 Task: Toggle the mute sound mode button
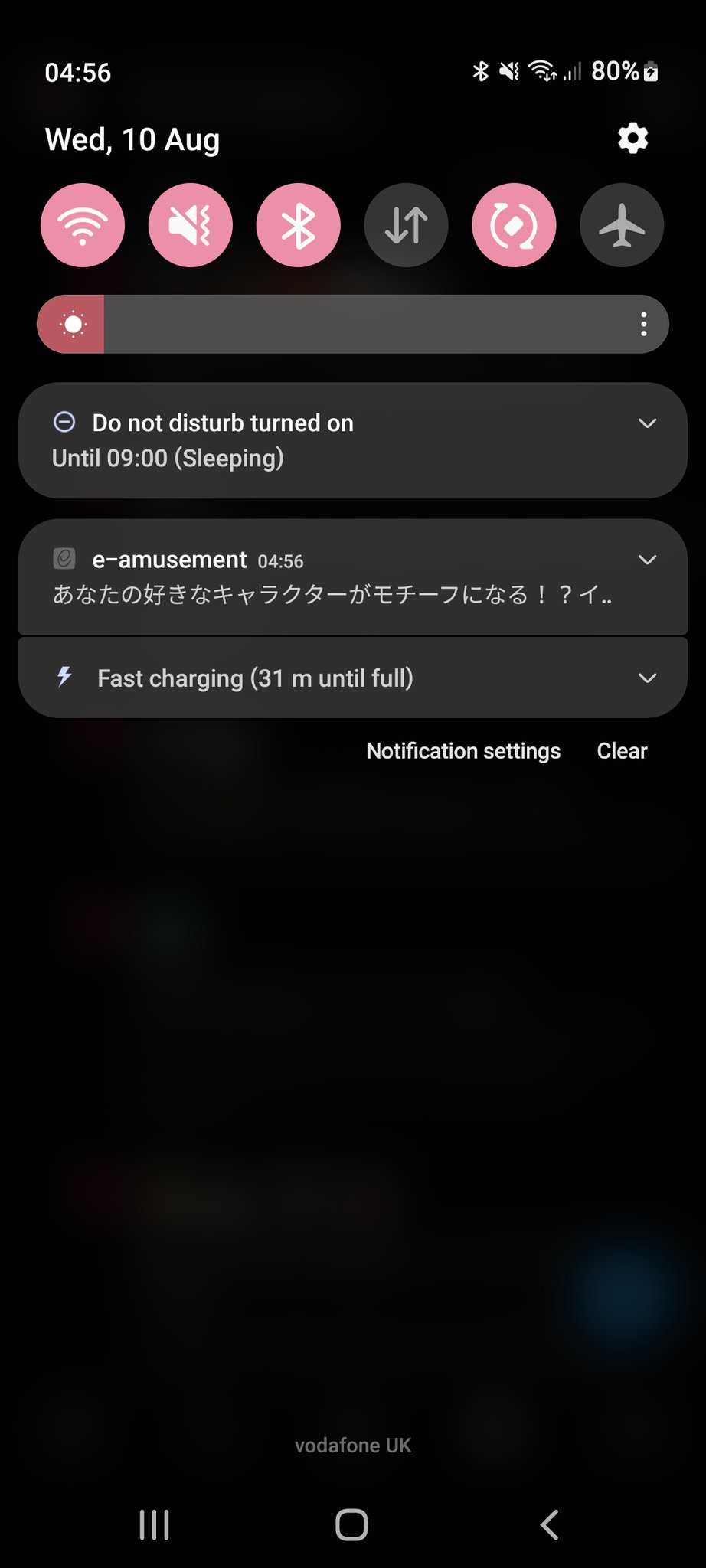(191, 225)
